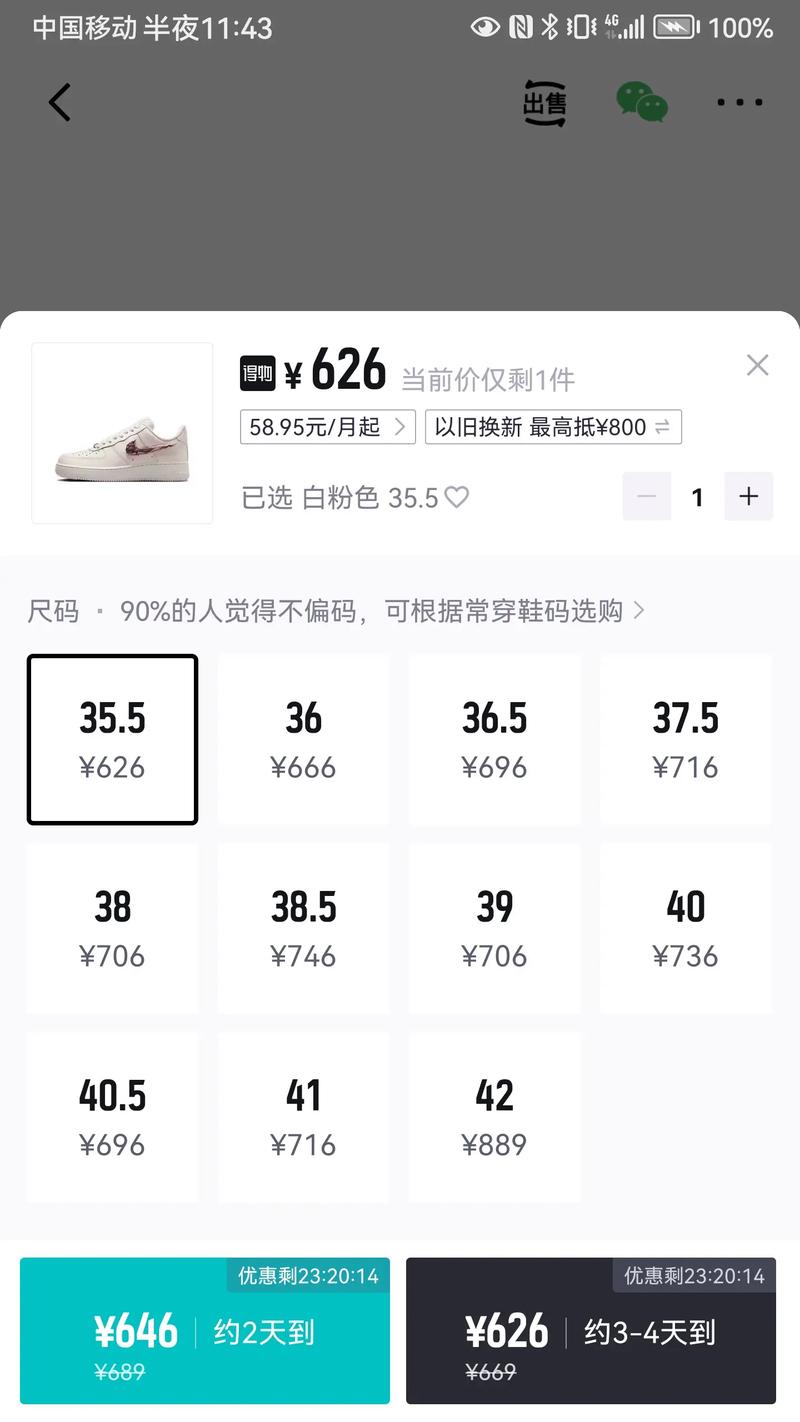Viewport: 800px width, 1422px height.
Task: Open the 出售 sell option
Action: coord(545,103)
